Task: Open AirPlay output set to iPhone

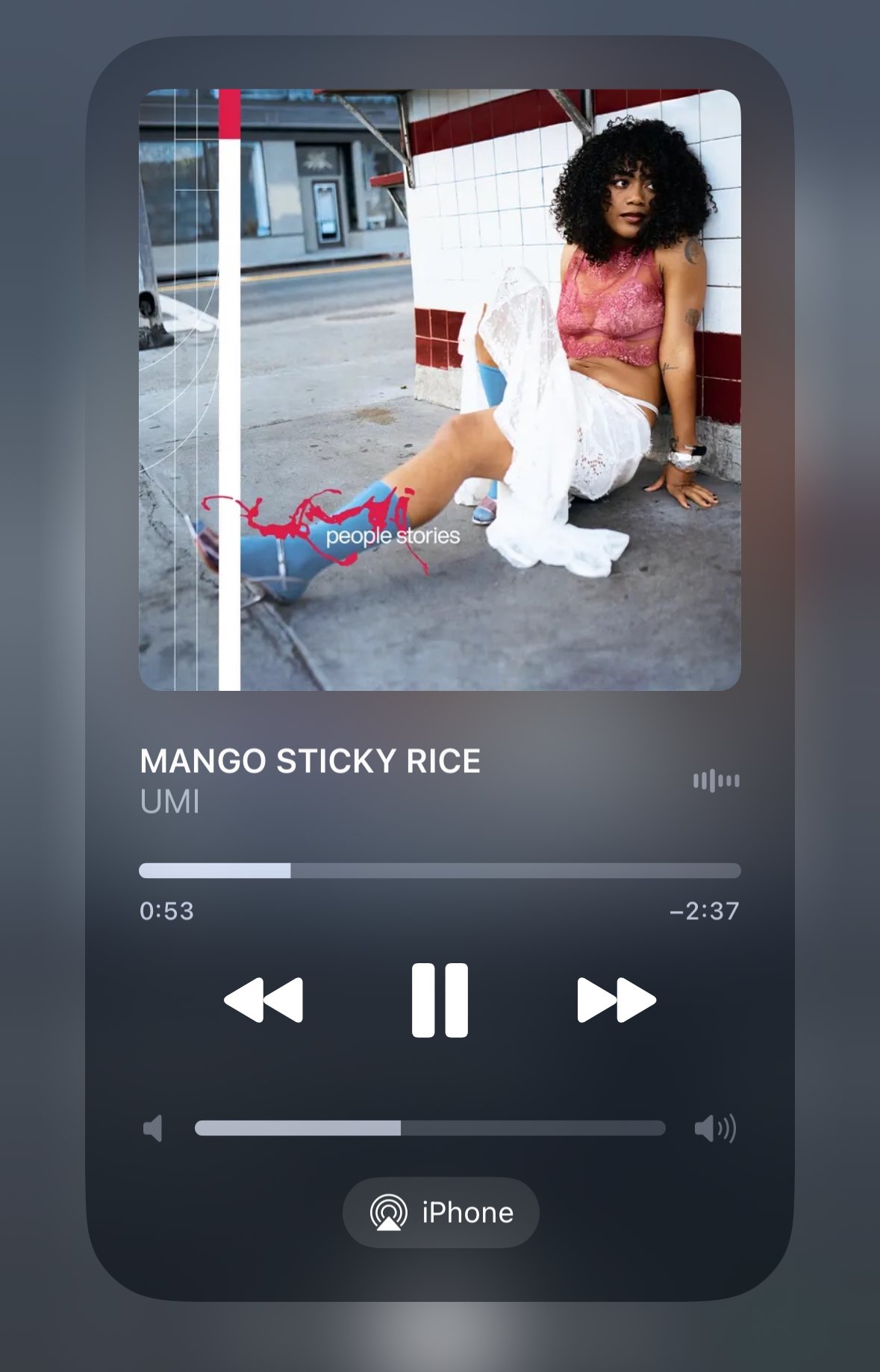Action: pyautogui.click(x=440, y=1212)
